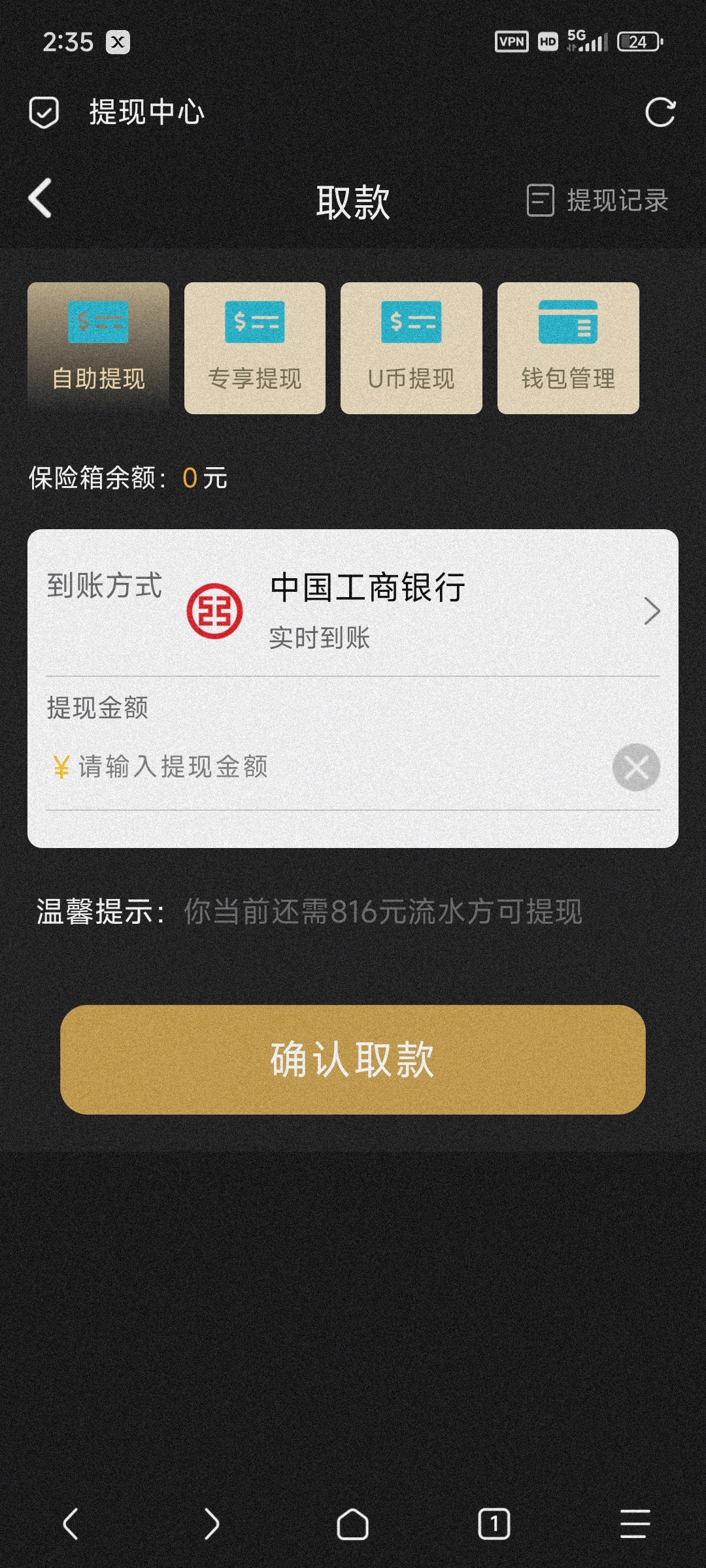706x1568 pixels.
Task: Switch to the 专享提现 tab
Action: (x=255, y=348)
